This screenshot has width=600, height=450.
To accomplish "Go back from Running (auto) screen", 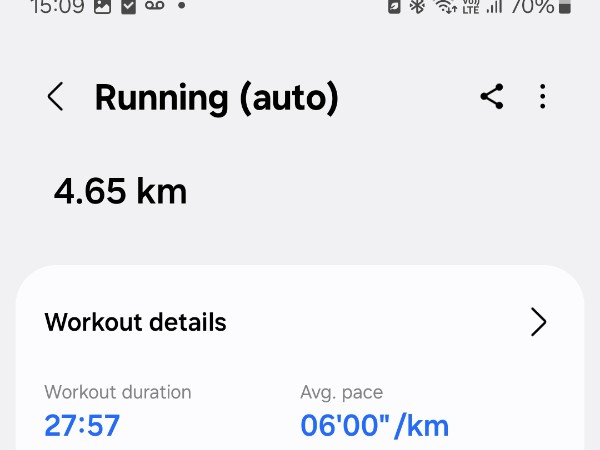I will [55, 97].
